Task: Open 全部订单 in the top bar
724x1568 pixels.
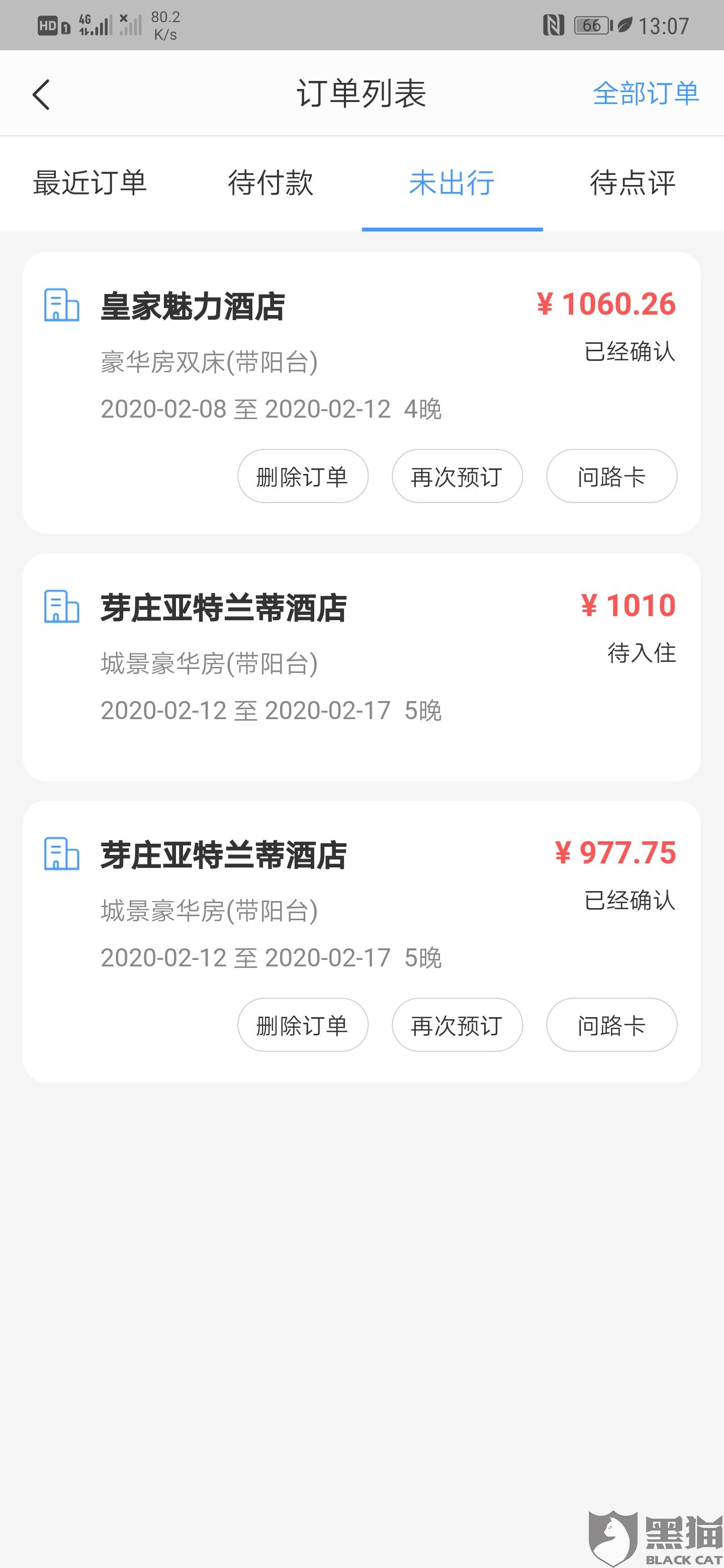Action: coord(646,93)
